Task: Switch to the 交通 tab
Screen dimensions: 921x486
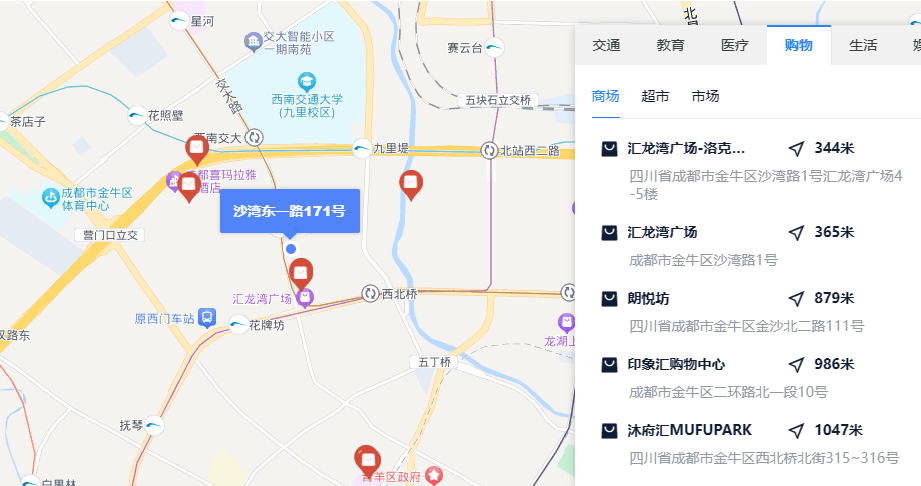Action: (x=606, y=45)
